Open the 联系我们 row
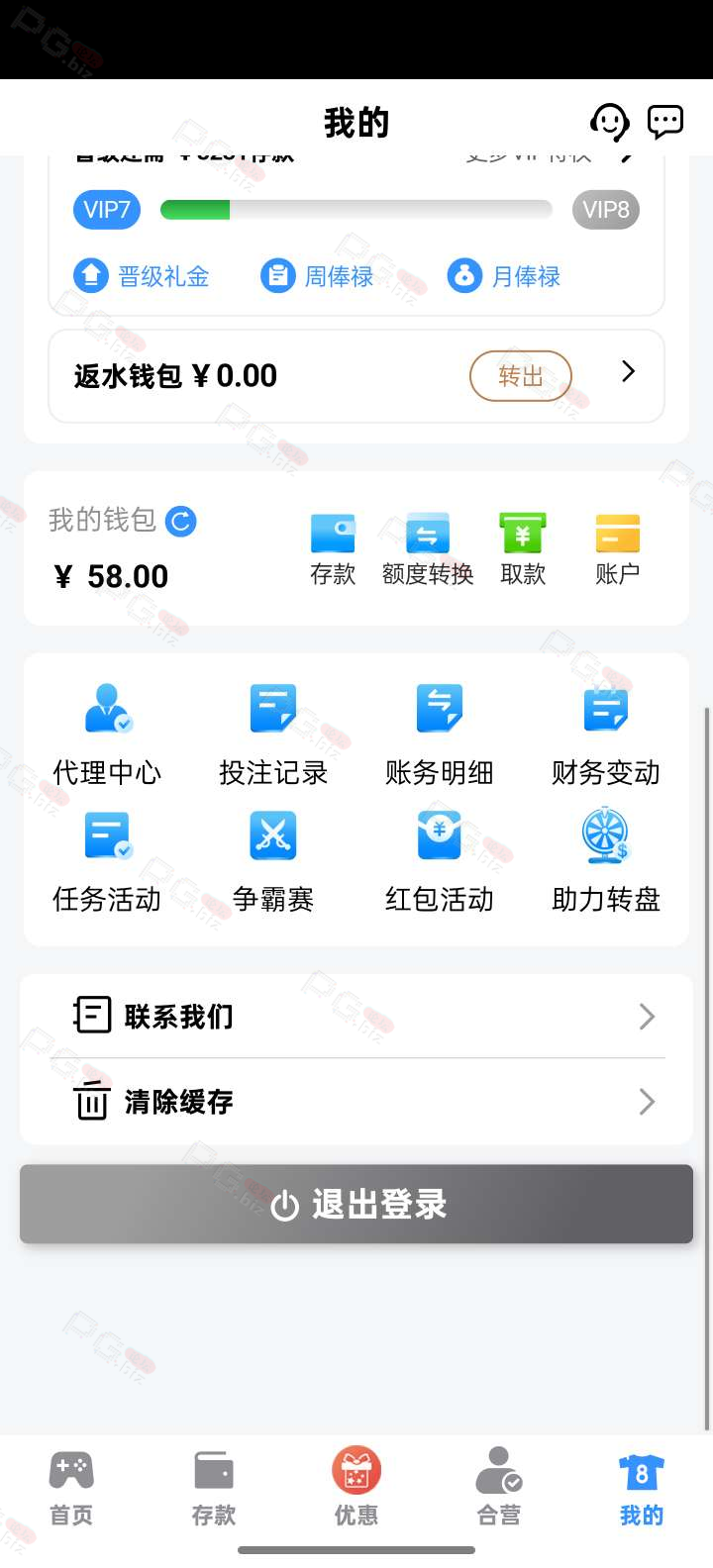The image size is (713, 1568). coord(356,1017)
